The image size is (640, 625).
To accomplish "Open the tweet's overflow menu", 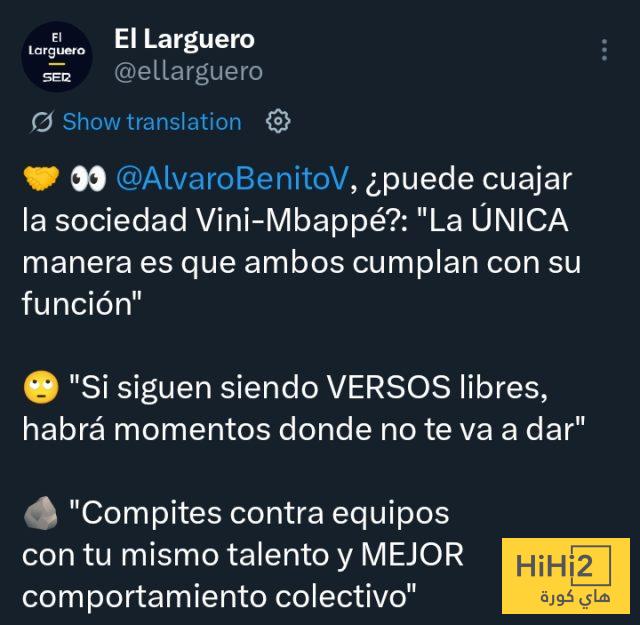I will pos(604,51).
